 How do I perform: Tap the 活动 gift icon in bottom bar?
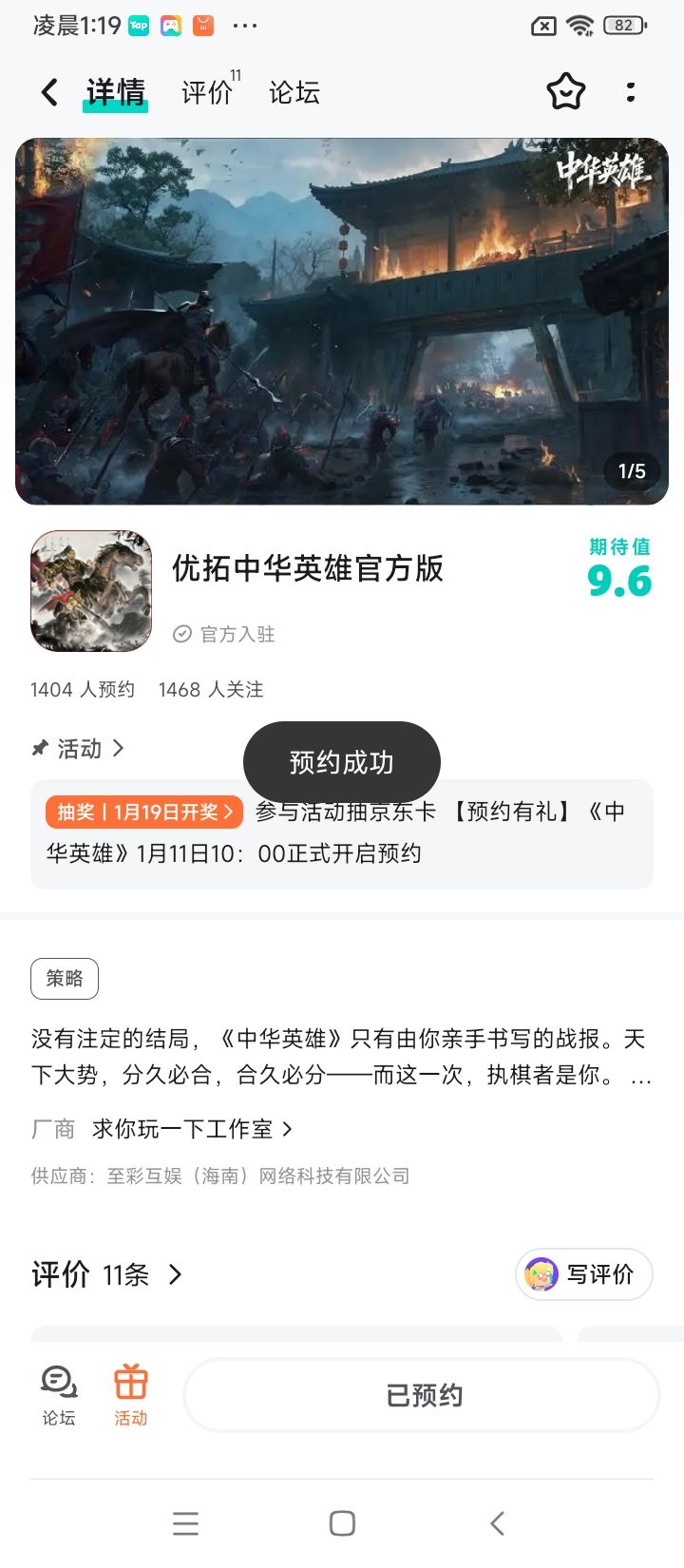[130, 1393]
